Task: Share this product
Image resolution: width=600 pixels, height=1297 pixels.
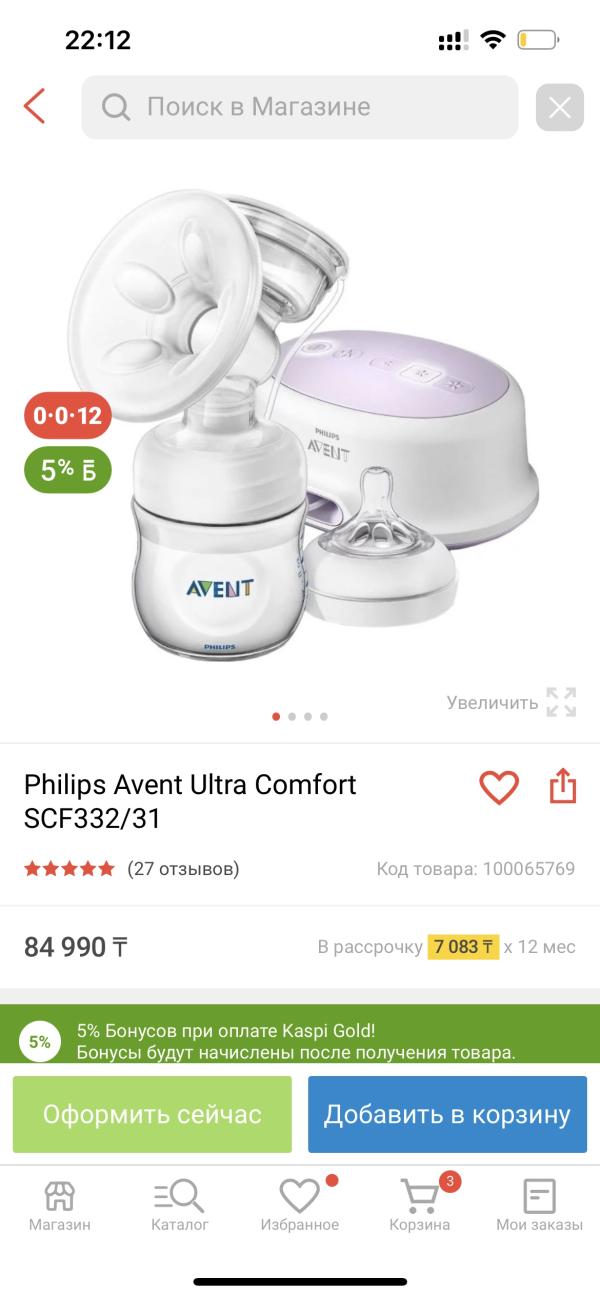Action: click(x=564, y=786)
